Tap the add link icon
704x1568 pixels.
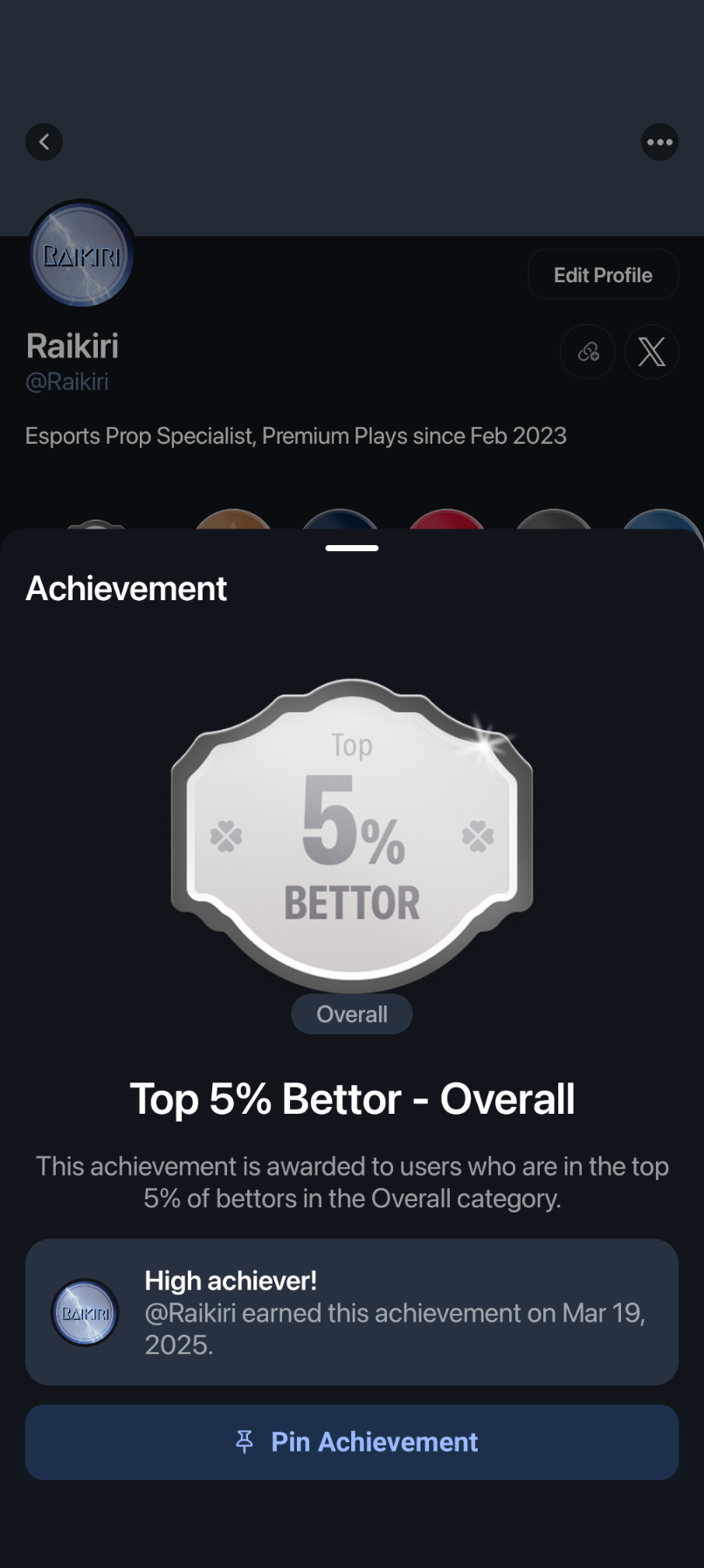(588, 352)
